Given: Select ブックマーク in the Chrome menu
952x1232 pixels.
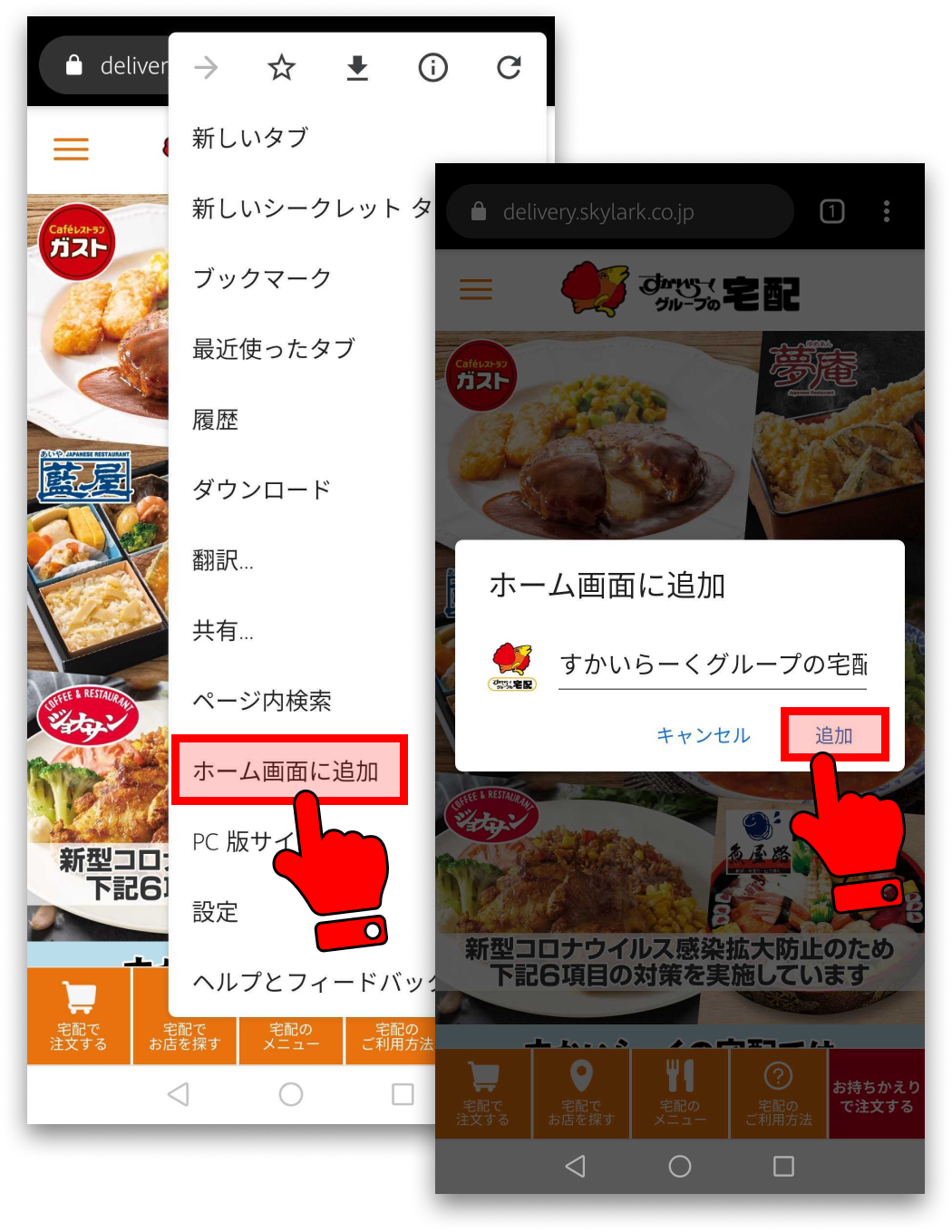Looking at the screenshot, I should (259, 279).
